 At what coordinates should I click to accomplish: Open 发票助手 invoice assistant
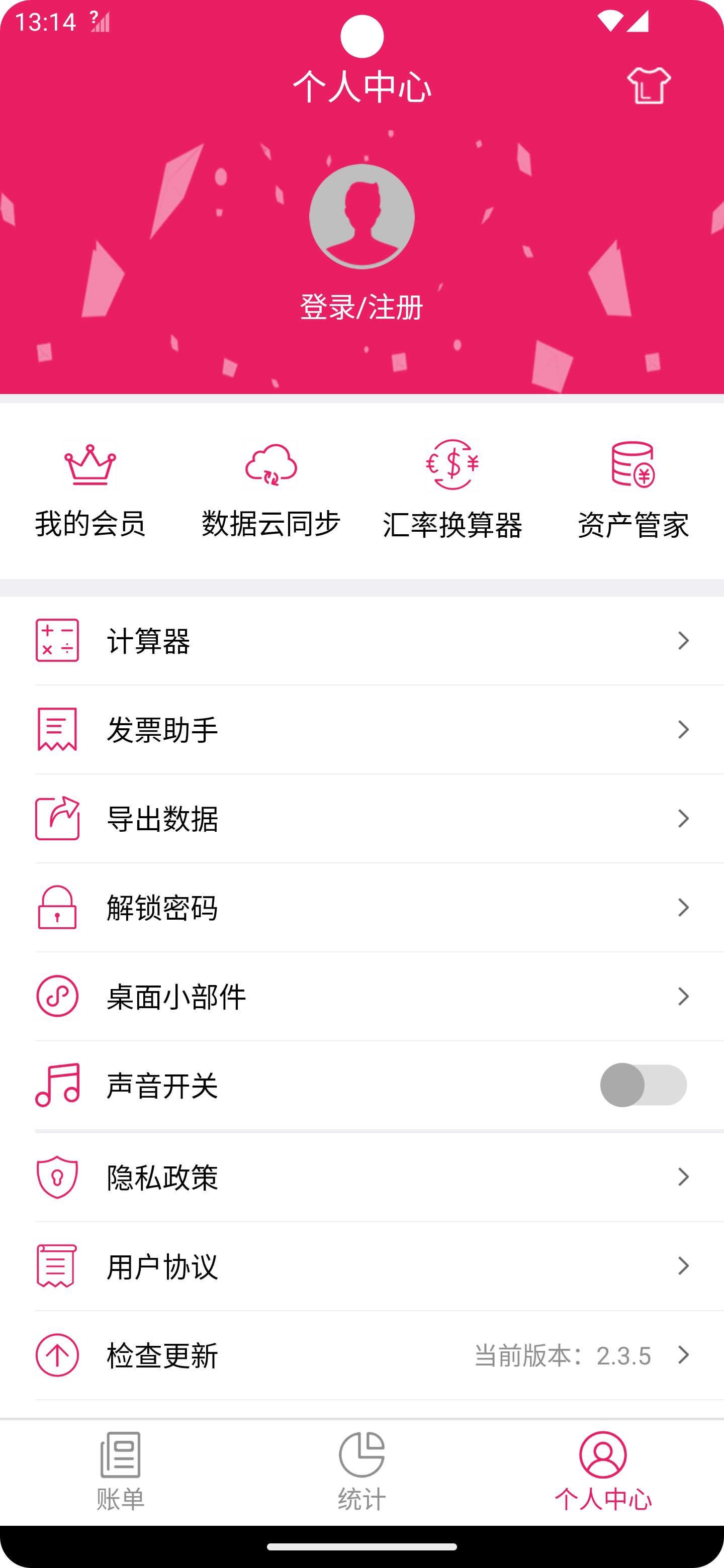361,729
